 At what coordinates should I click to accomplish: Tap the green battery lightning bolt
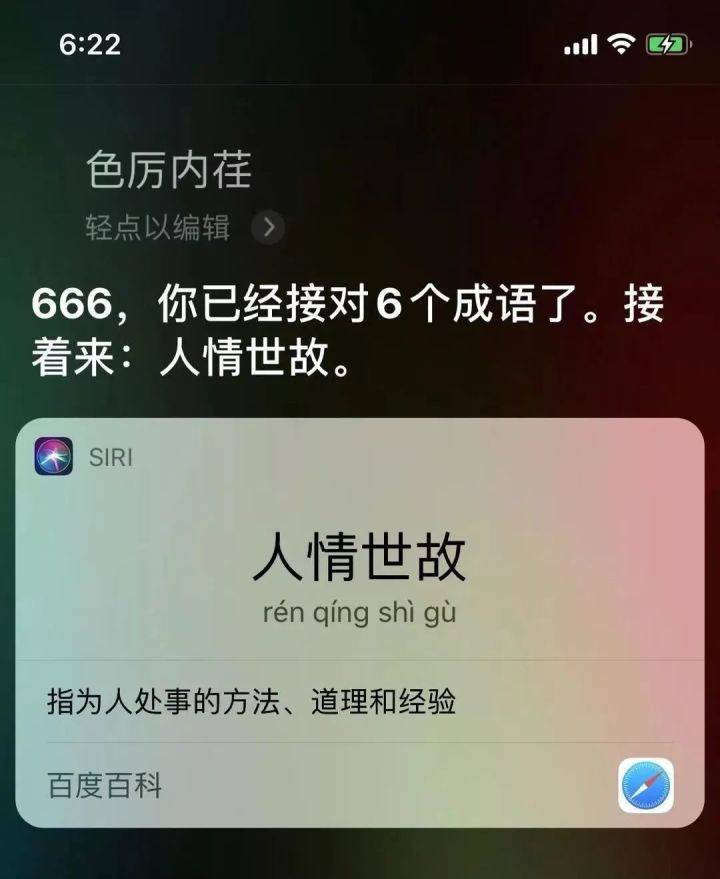click(668, 43)
